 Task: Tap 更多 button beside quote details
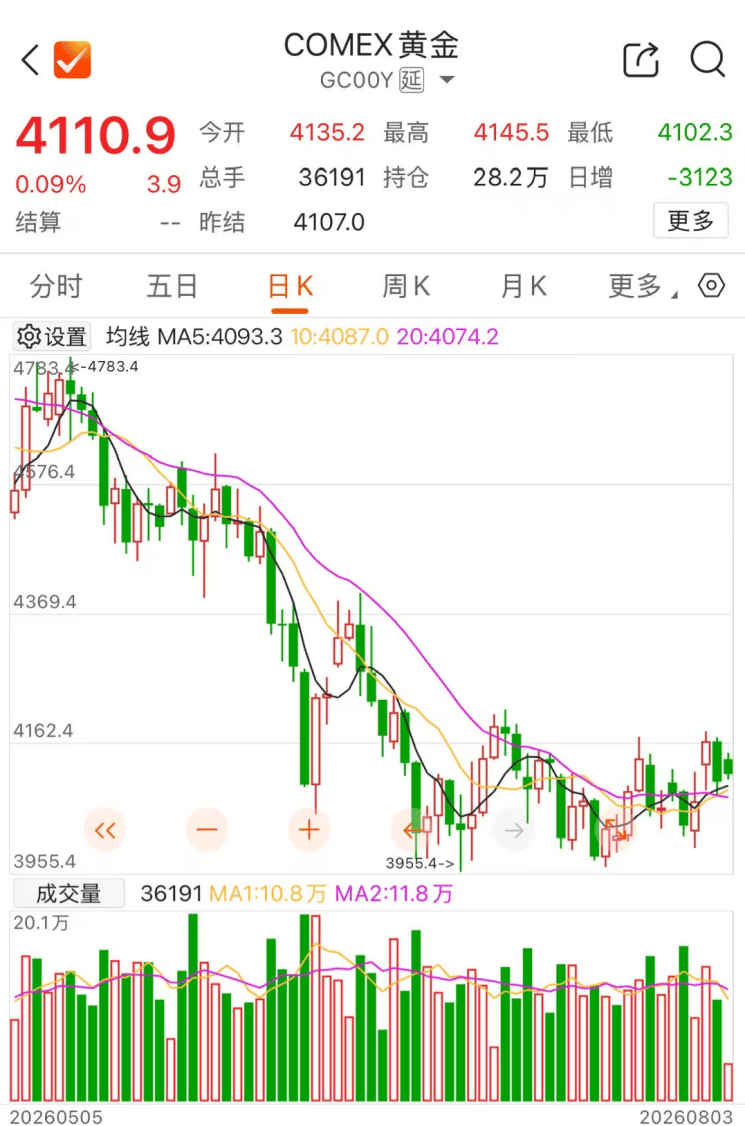click(x=690, y=220)
